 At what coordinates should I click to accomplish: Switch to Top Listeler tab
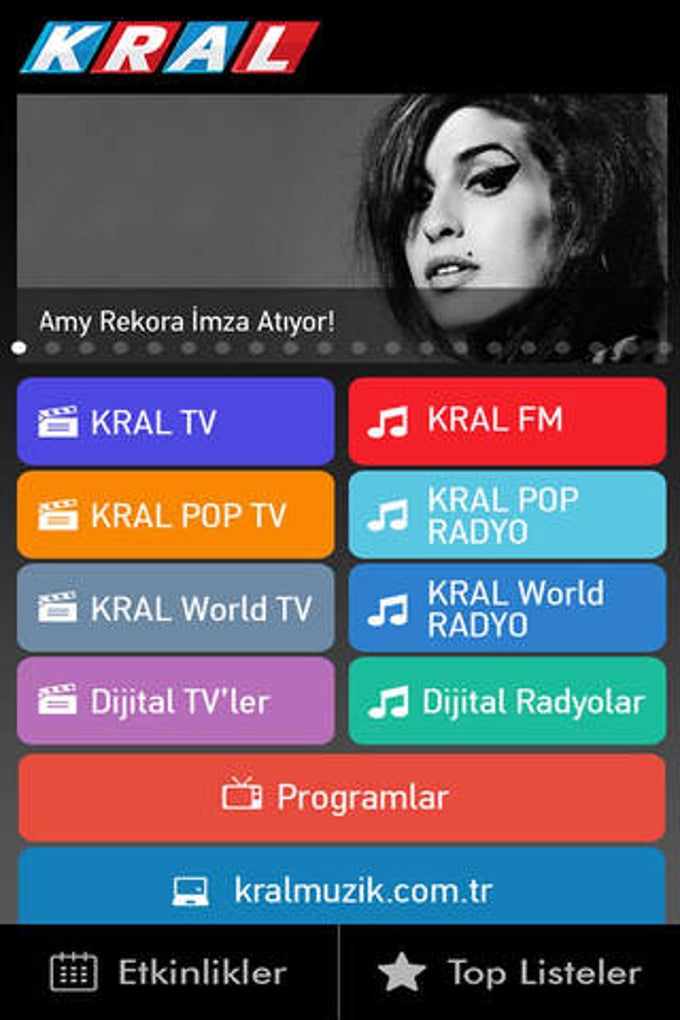pos(510,972)
